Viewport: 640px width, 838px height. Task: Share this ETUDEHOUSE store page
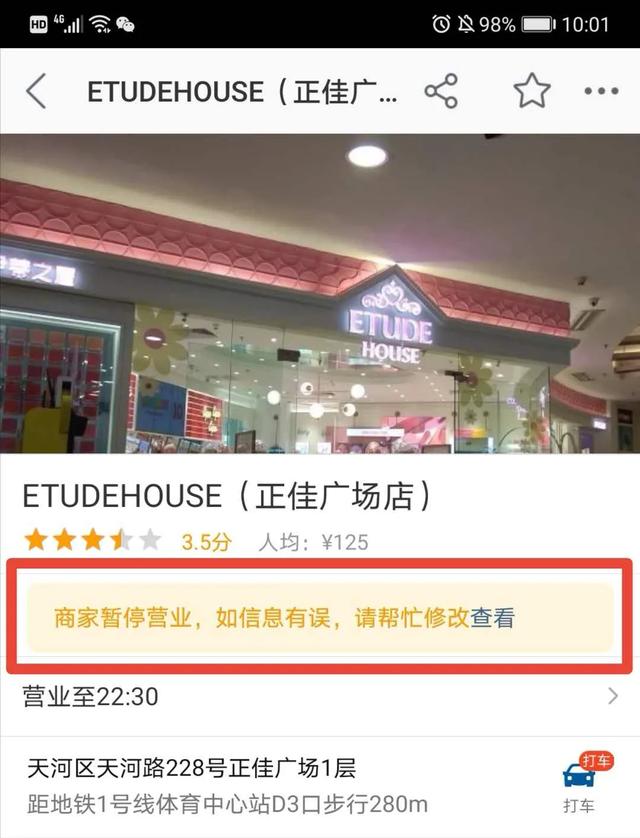441,91
